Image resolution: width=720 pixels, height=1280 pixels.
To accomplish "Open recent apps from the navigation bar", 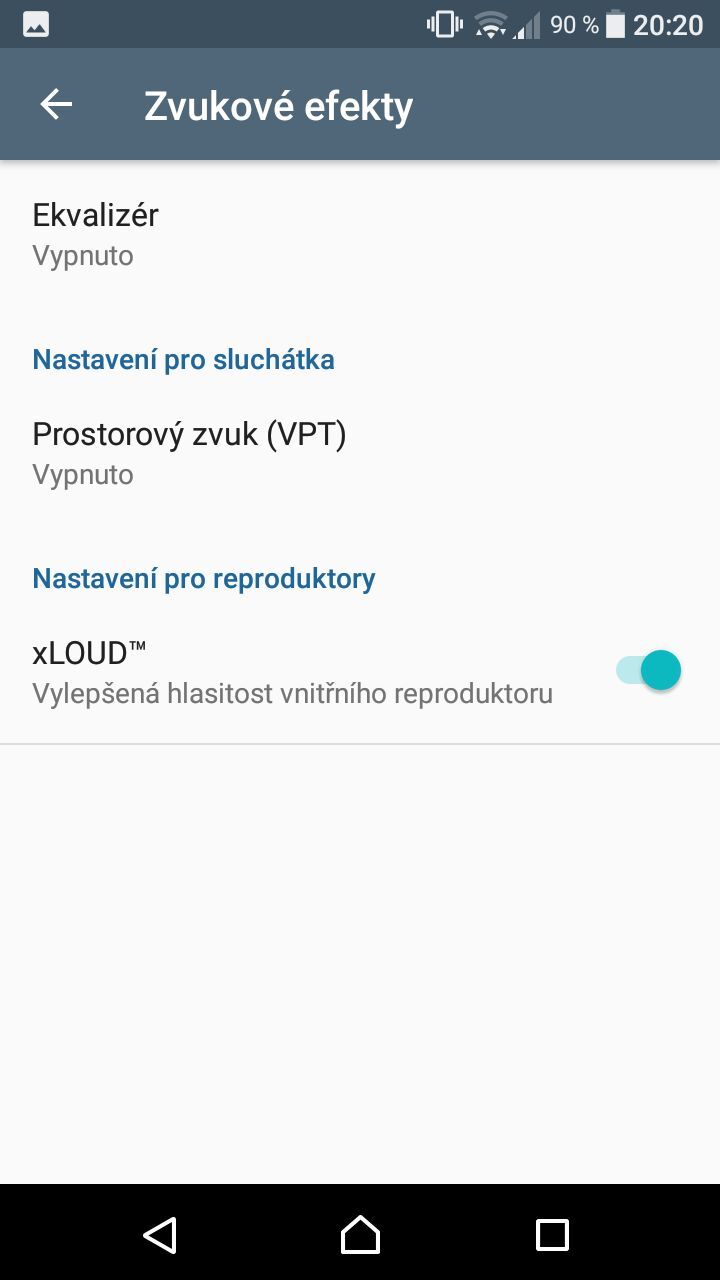I will pos(552,1235).
